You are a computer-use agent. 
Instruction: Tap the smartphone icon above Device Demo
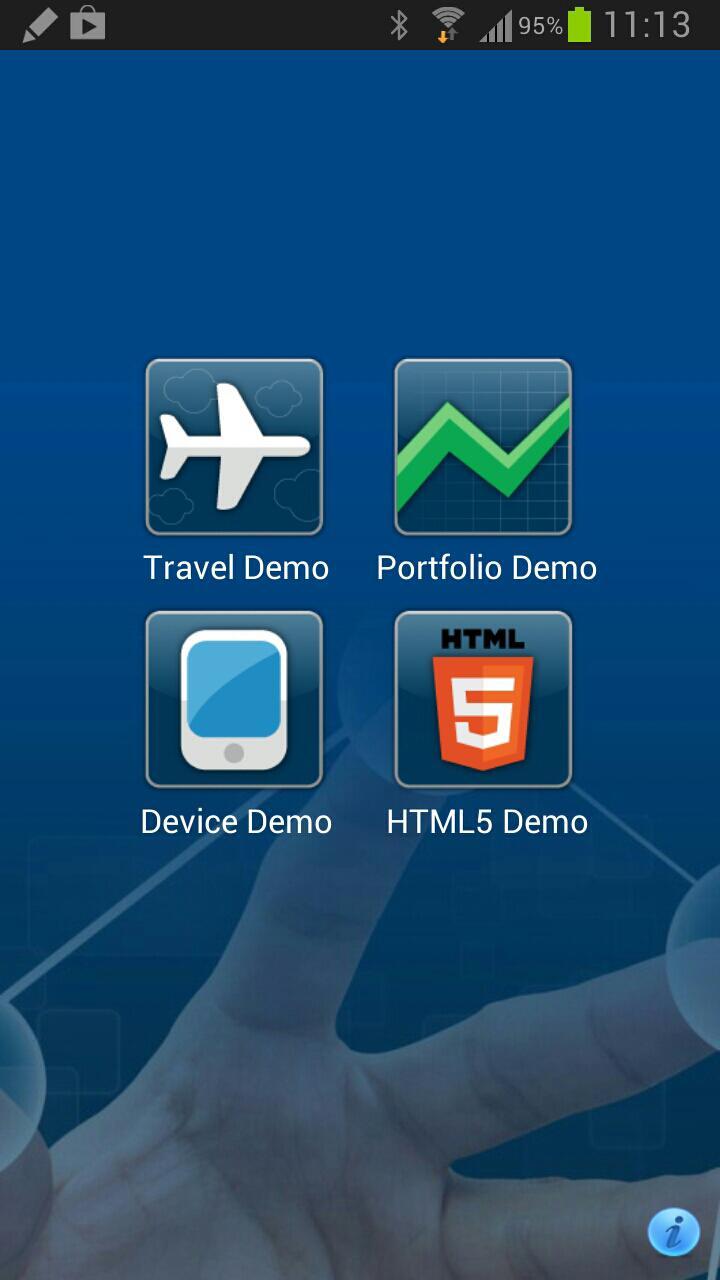pyautogui.click(x=233, y=698)
